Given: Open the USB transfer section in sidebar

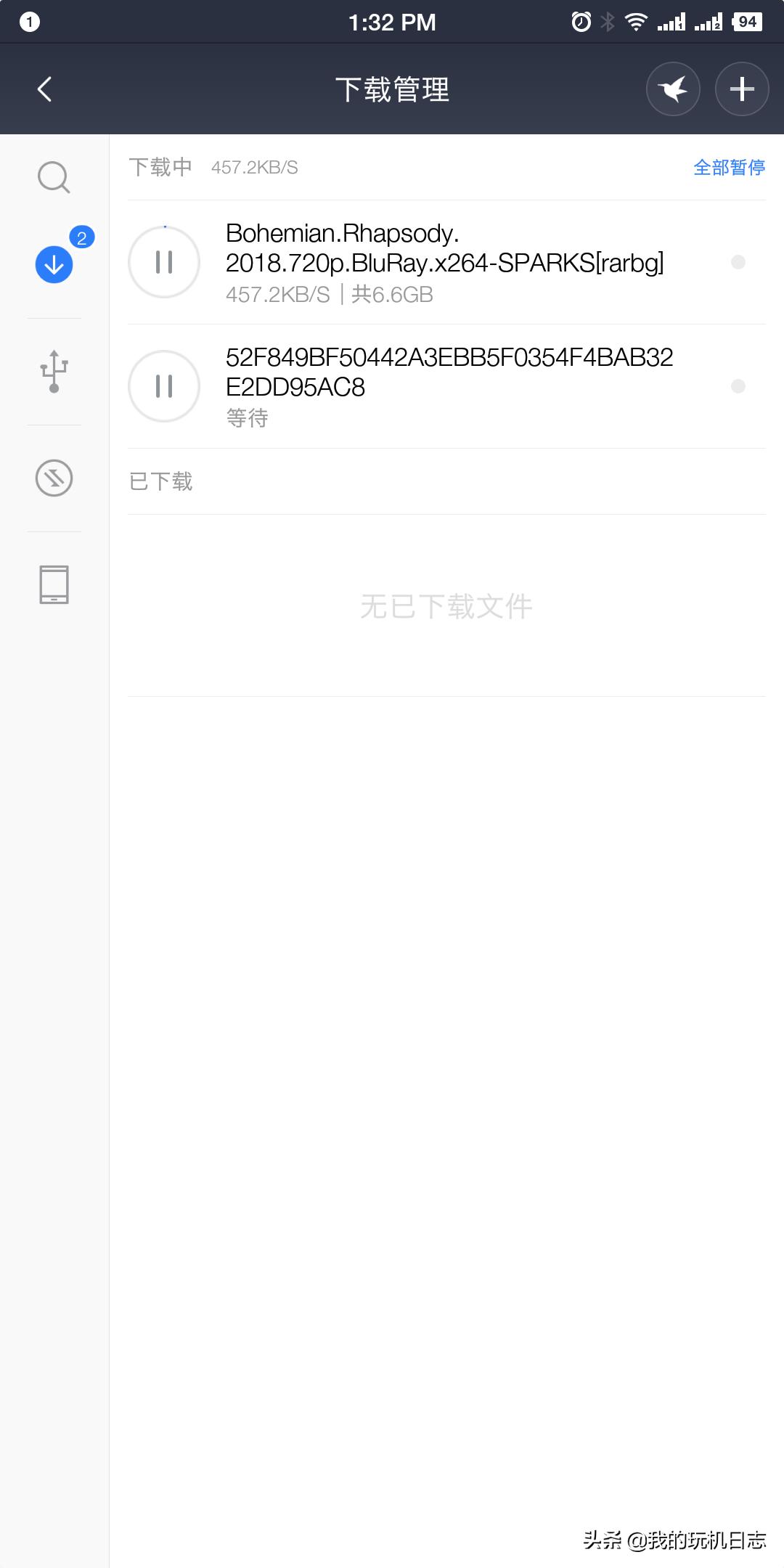Looking at the screenshot, I should pyautogui.click(x=52, y=370).
